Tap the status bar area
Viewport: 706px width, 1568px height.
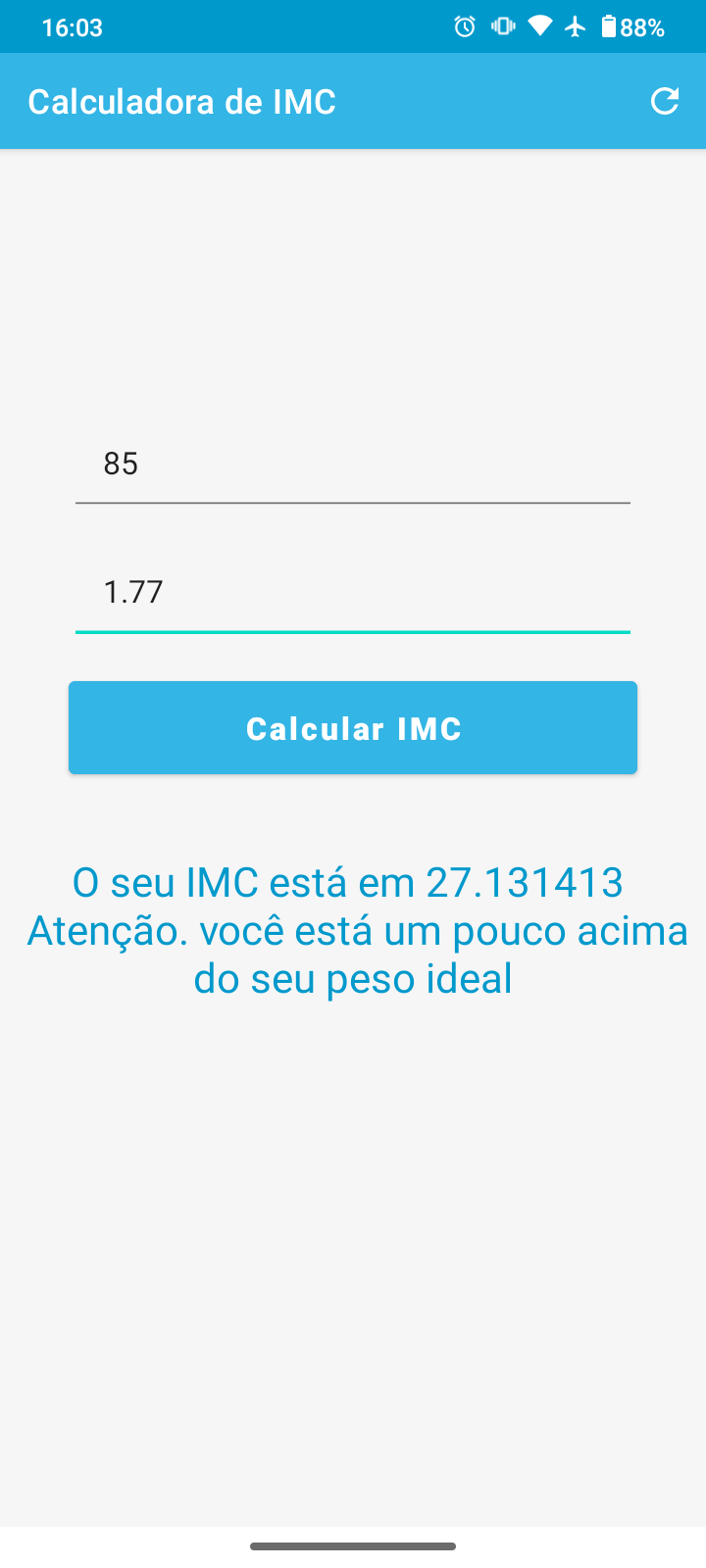pos(294,26)
